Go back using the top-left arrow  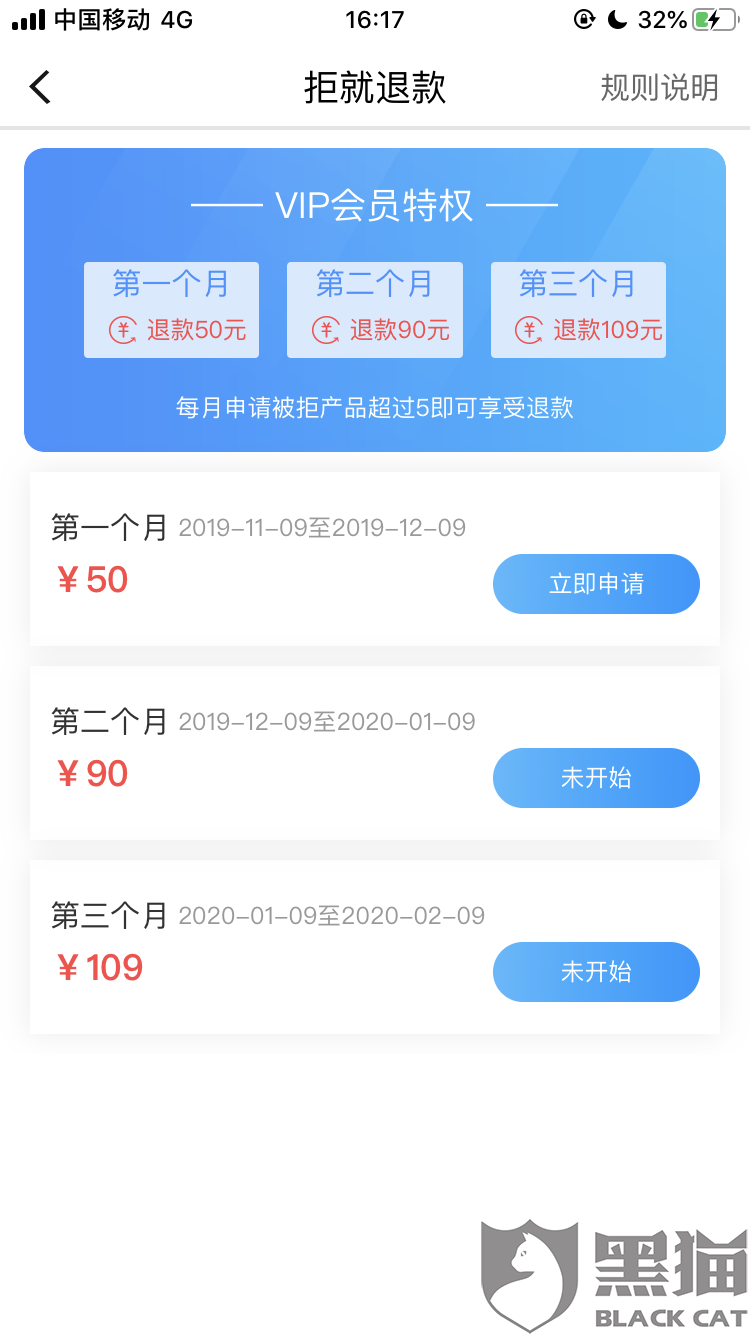(40, 87)
